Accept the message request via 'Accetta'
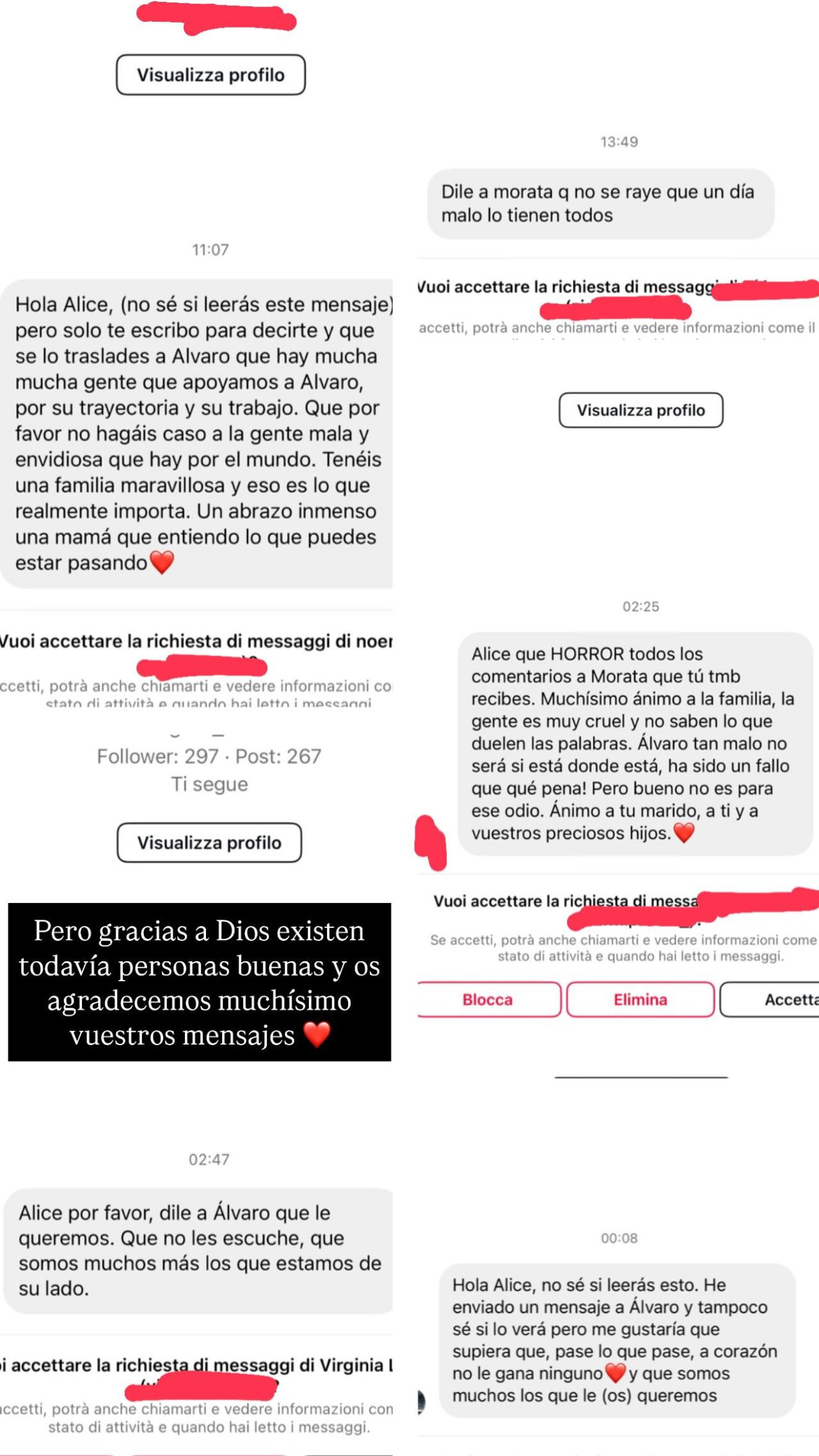 pos(790,999)
